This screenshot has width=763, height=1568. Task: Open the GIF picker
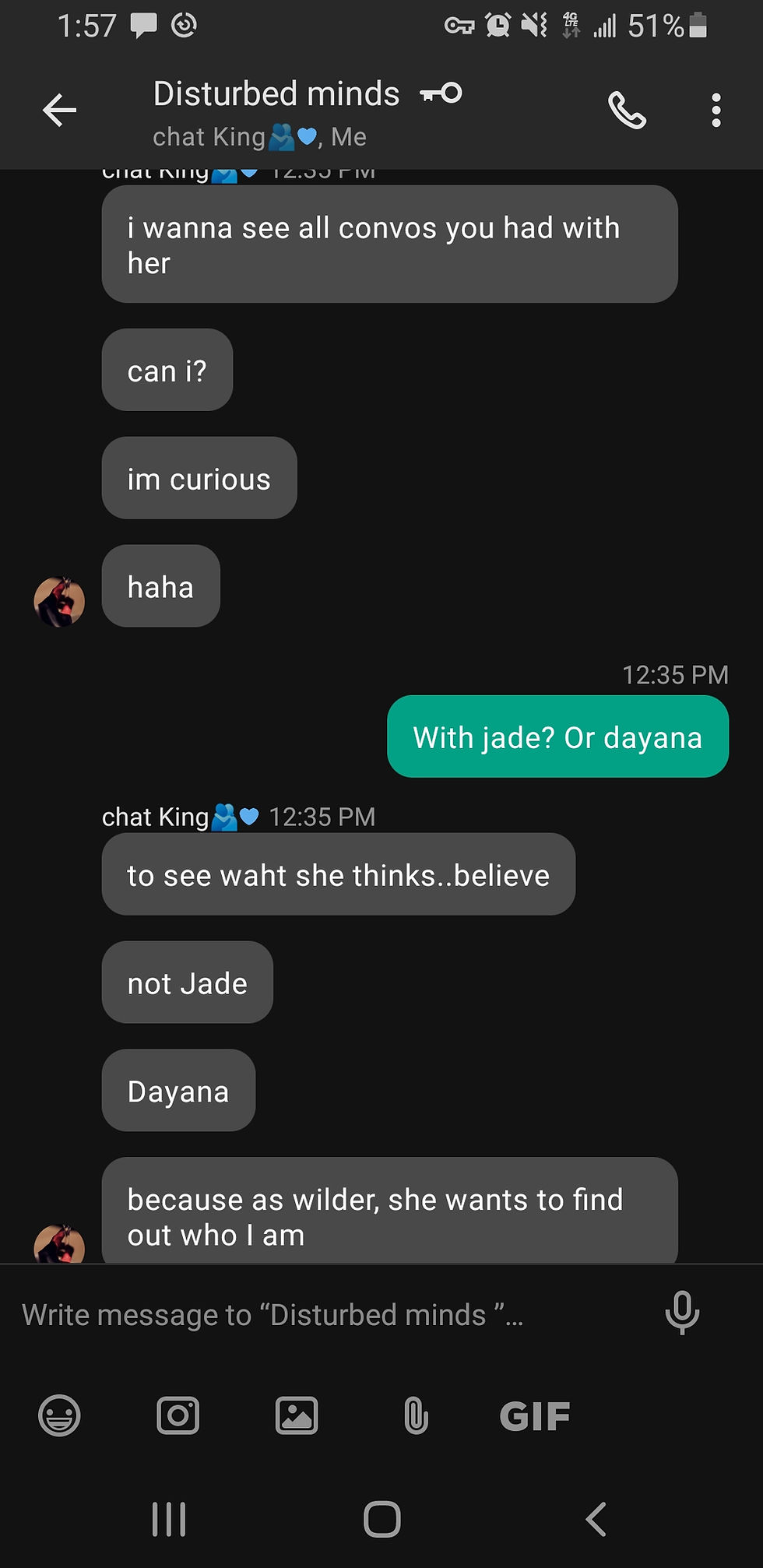pyautogui.click(x=535, y=1415)
